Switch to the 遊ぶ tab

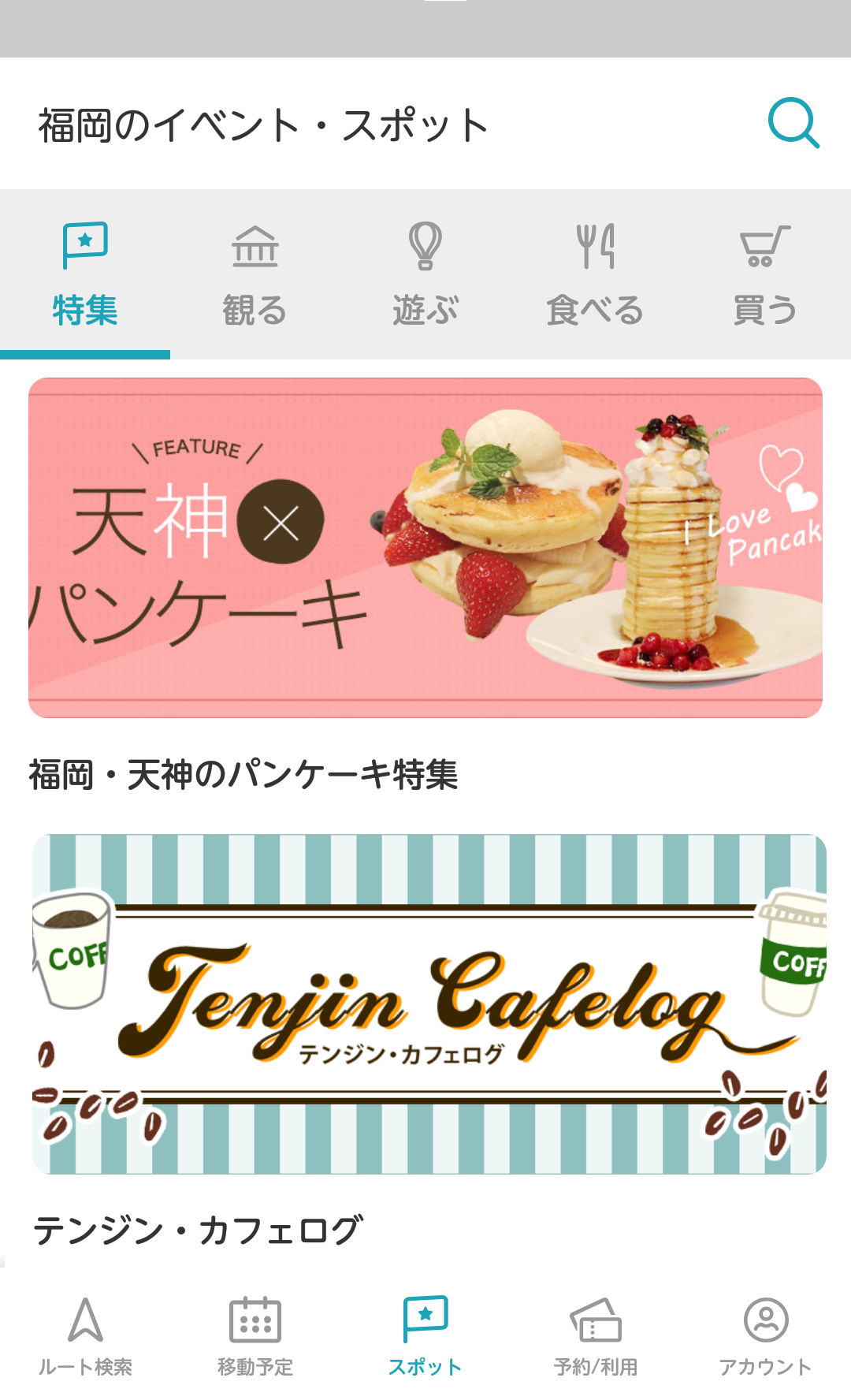[x=425, y=274]
